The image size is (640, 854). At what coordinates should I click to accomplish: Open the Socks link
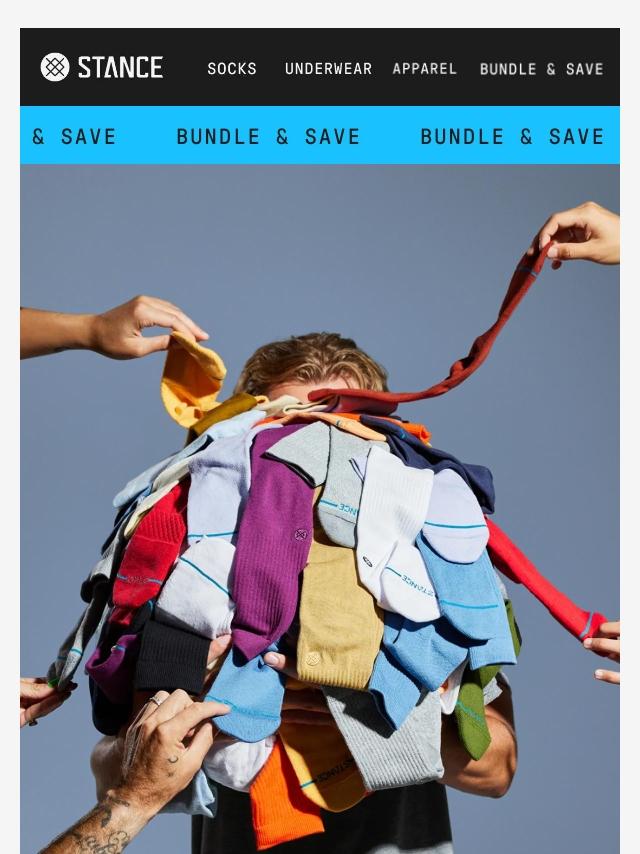tap(232, 68)
